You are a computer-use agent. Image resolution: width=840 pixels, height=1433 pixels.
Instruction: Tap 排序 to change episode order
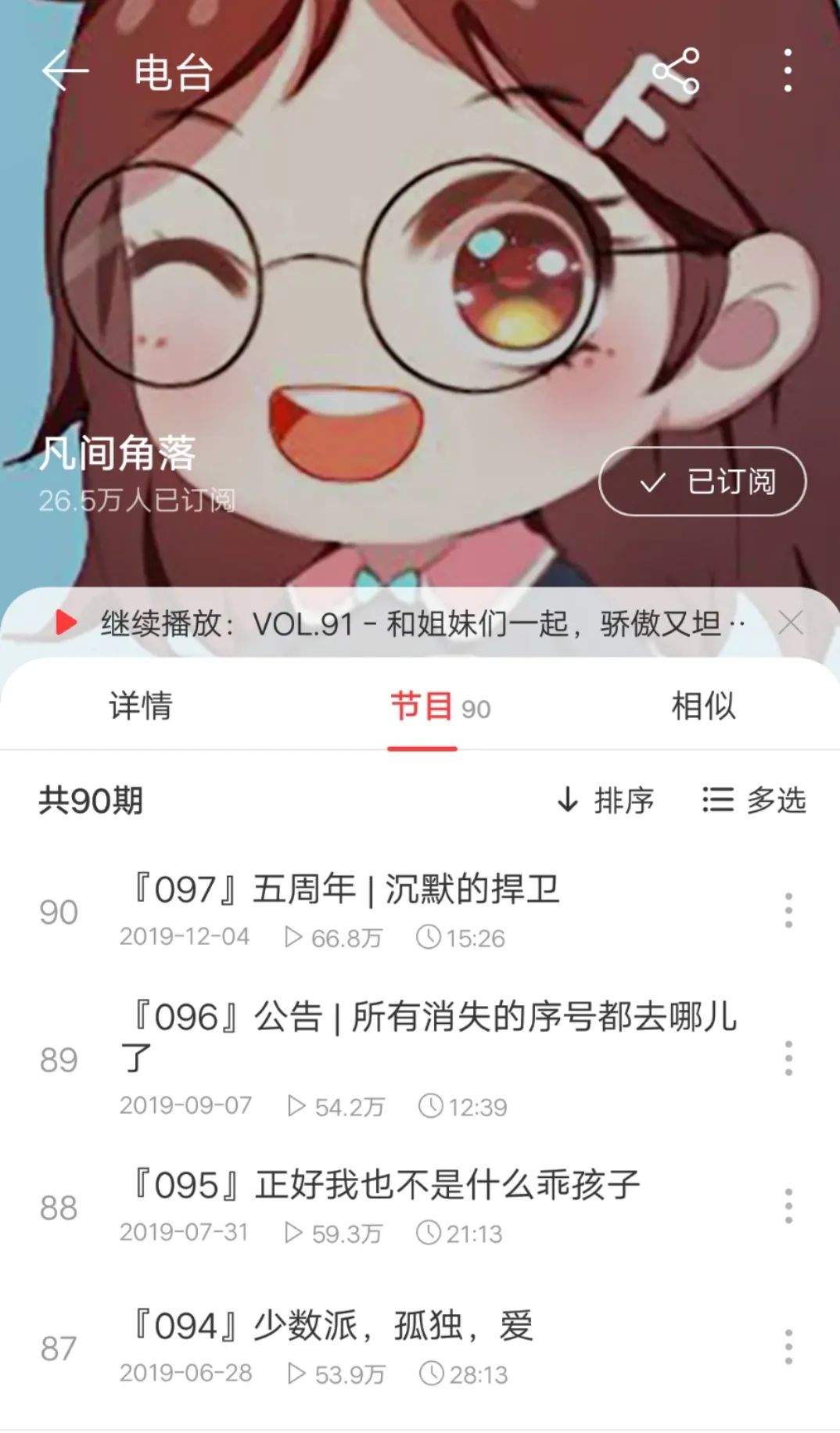605,800
